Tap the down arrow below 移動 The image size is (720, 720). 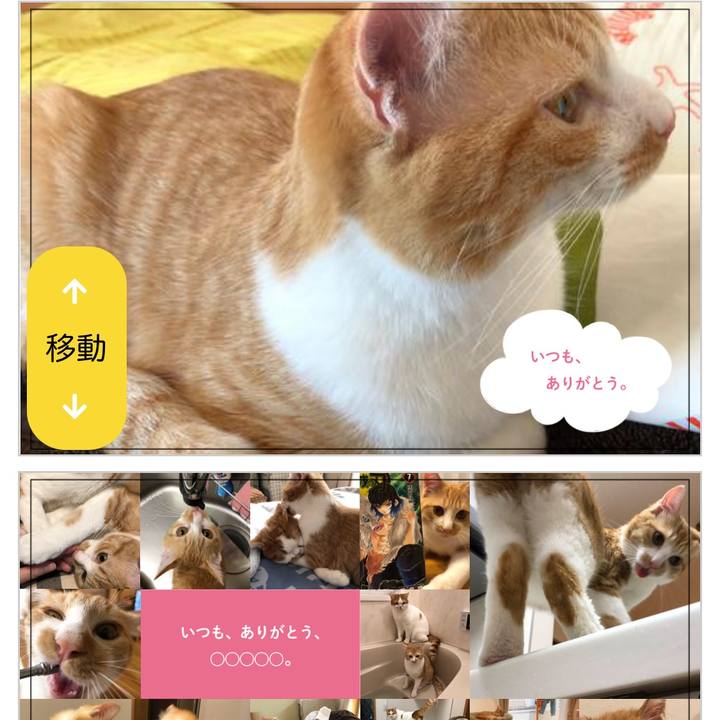75,407
